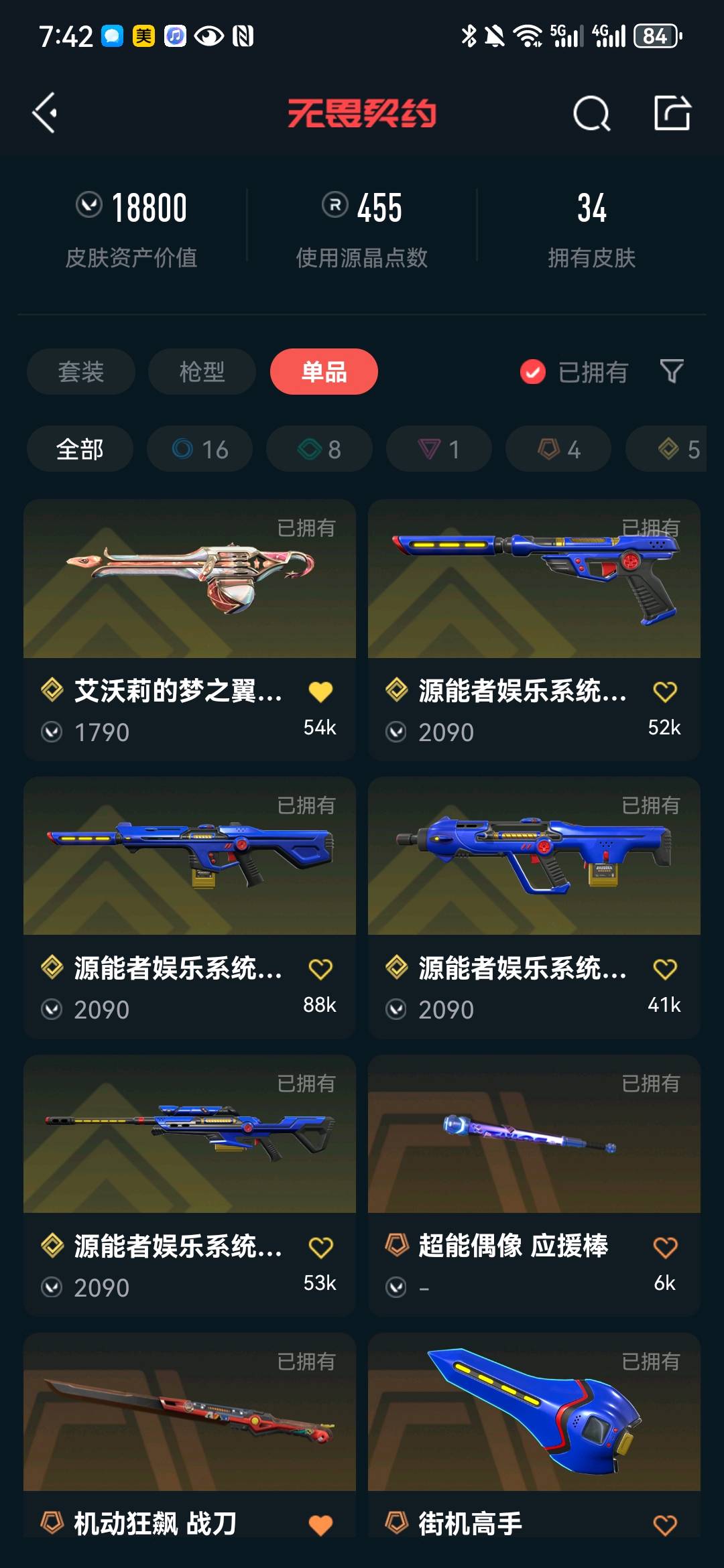
Task: Select the 单品 tab
Action: pyautogui.click(x=324, y=371)
